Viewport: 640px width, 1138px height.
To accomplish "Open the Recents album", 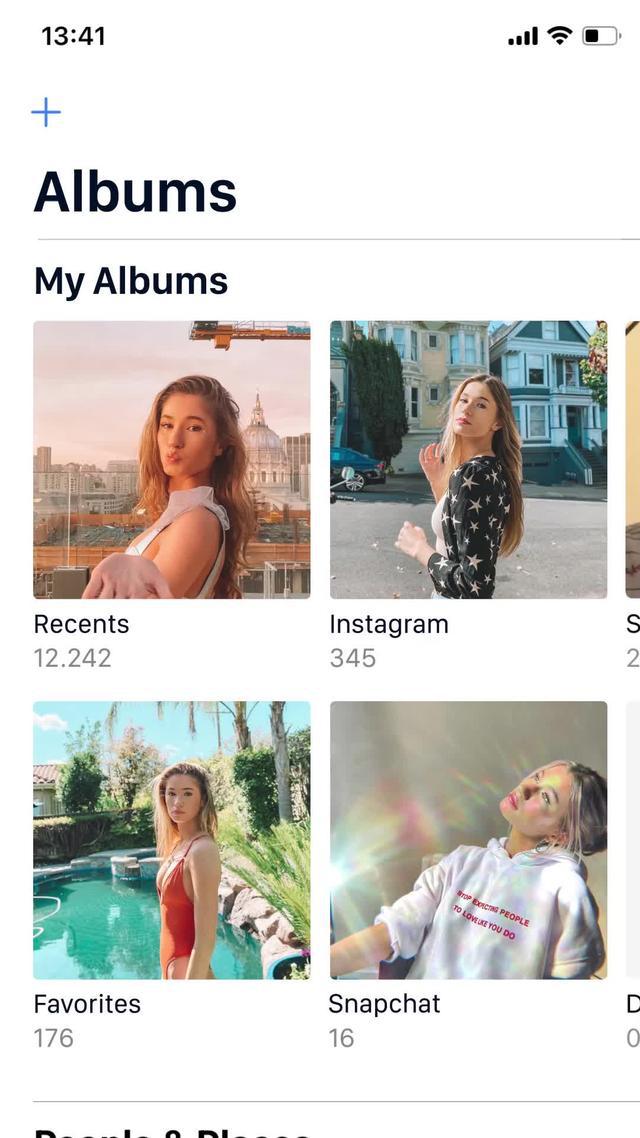I will tap(171, 459).
